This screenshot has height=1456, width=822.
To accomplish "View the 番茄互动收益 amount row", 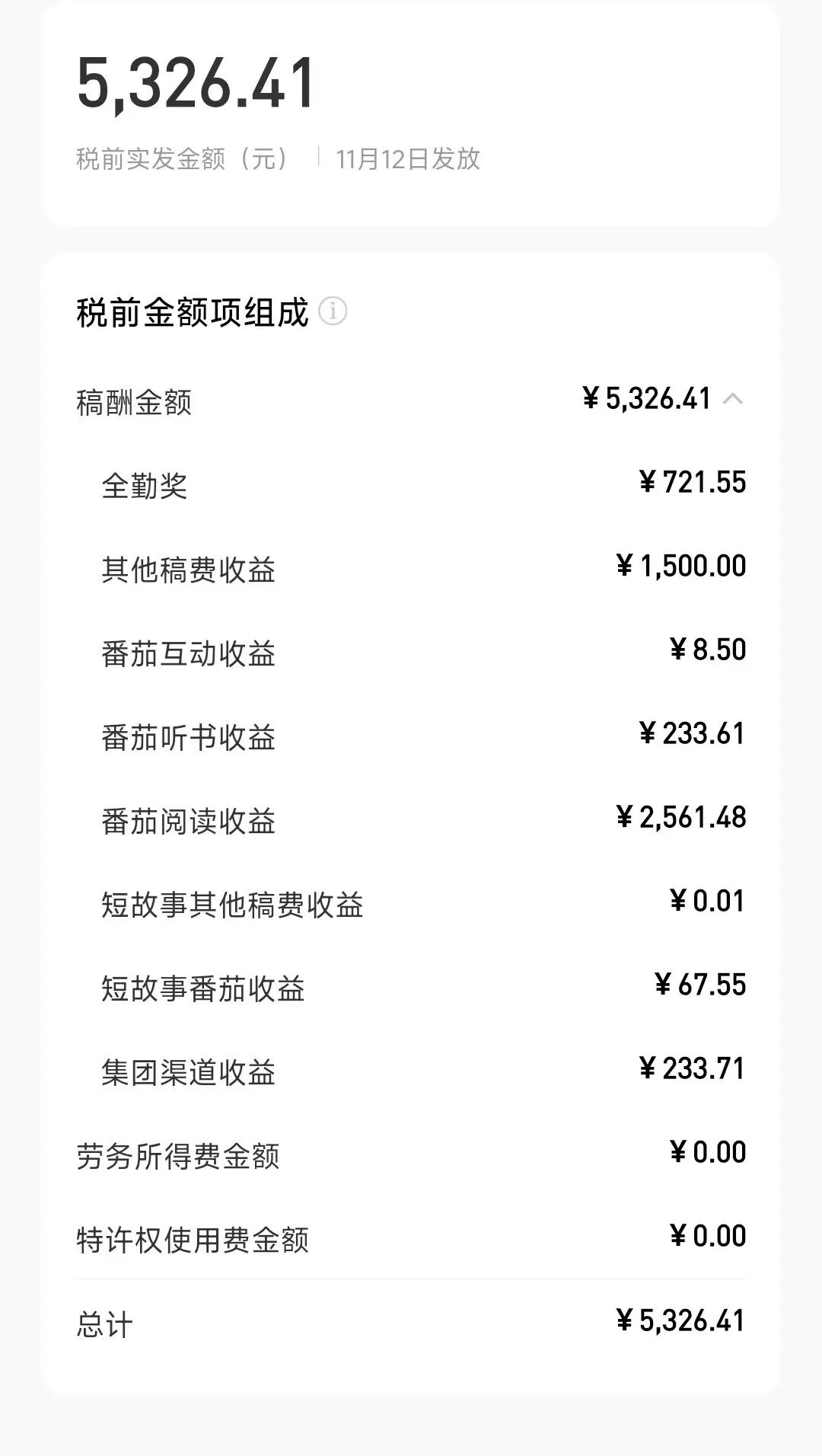I will click(411, 650).
